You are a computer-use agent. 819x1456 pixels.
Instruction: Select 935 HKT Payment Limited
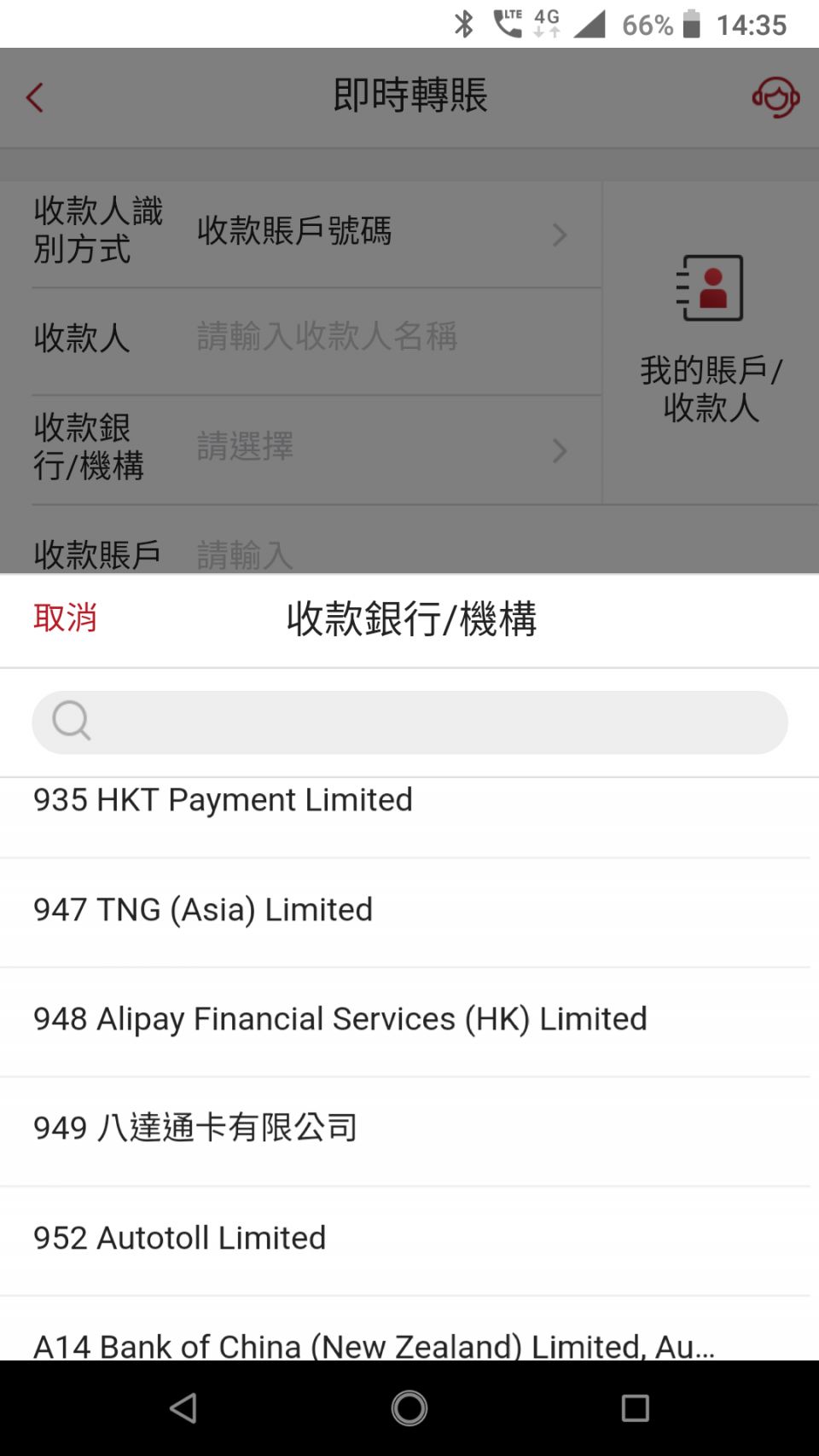222,800
